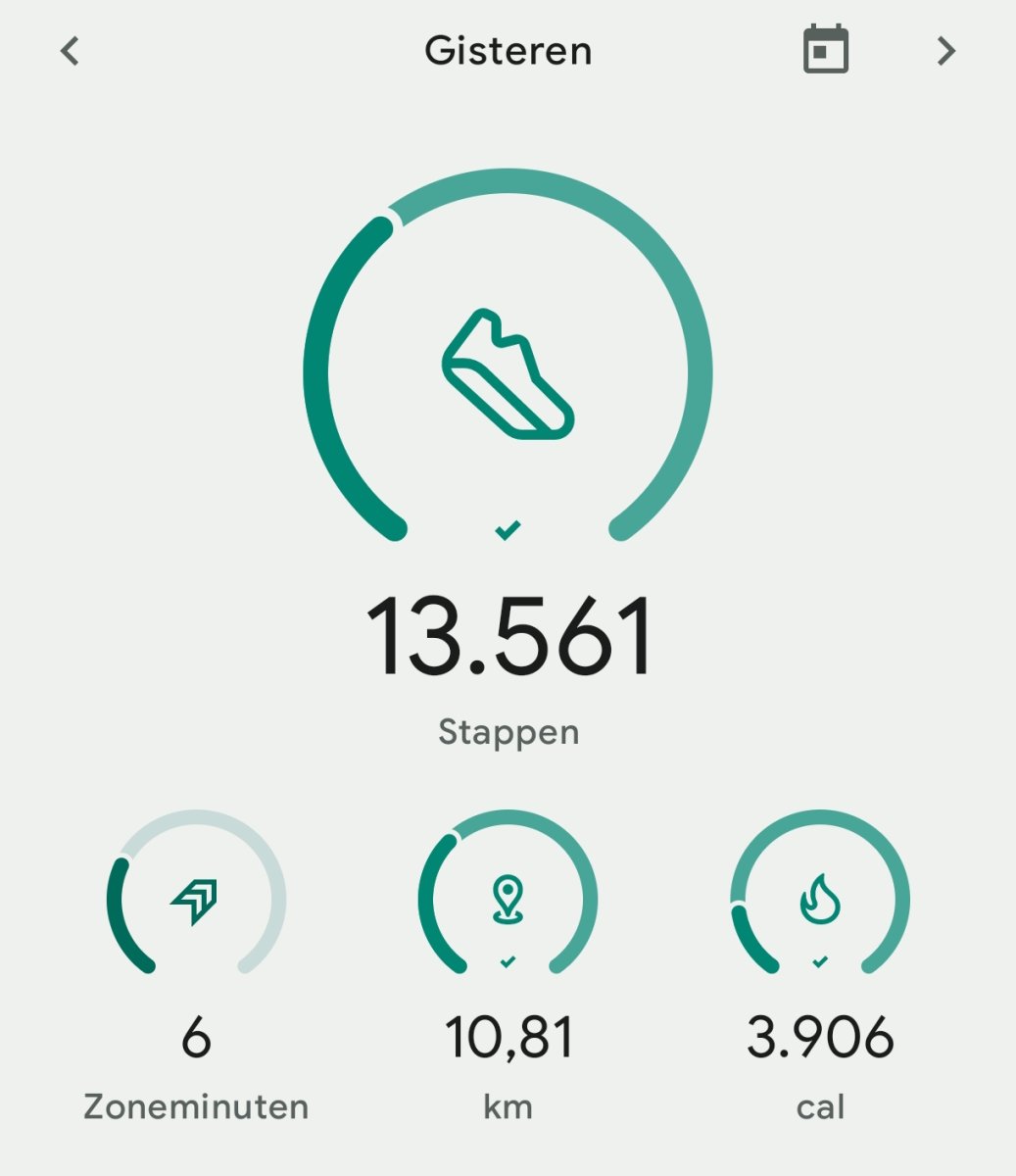Select the Zoneminuten zone minutes icon
The width and height of the screenshot is (1016, 1176).
pos(196,902)
